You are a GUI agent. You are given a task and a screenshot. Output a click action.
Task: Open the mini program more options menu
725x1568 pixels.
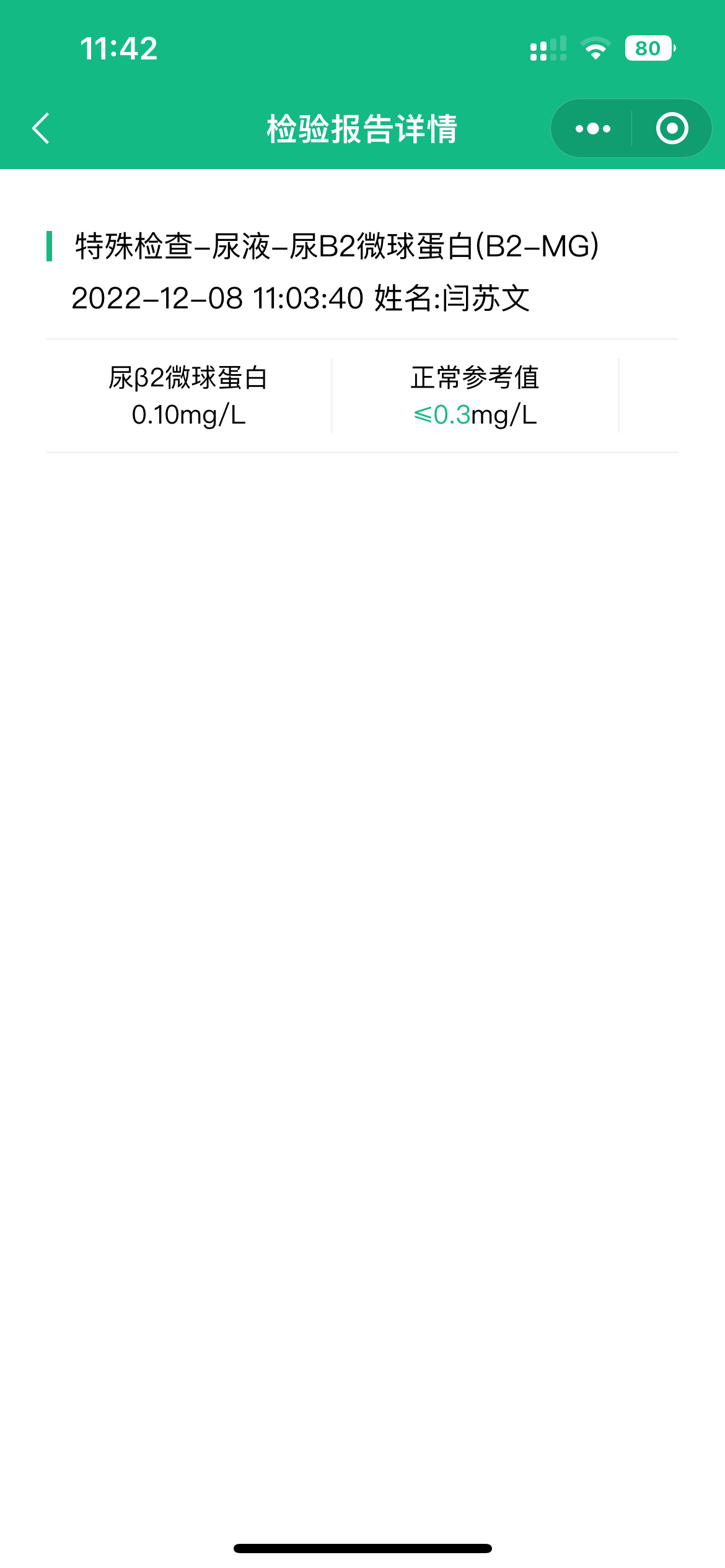[x=592, y=129]
